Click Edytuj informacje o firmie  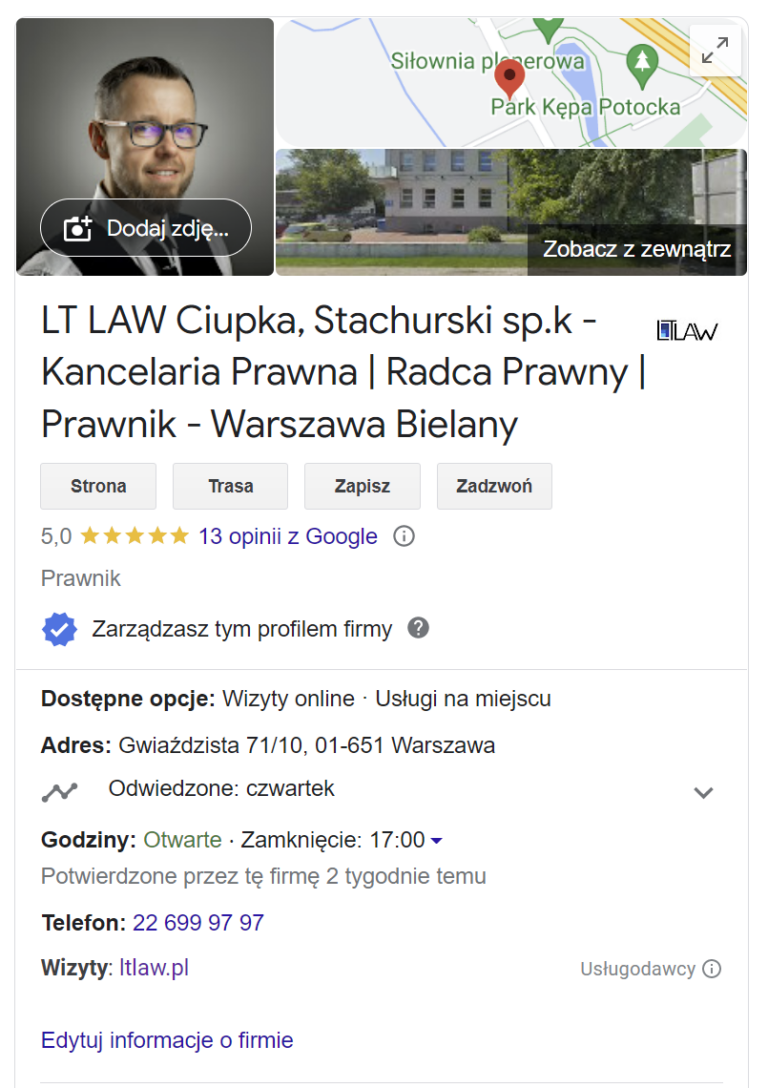click(x=166, y=1040)
